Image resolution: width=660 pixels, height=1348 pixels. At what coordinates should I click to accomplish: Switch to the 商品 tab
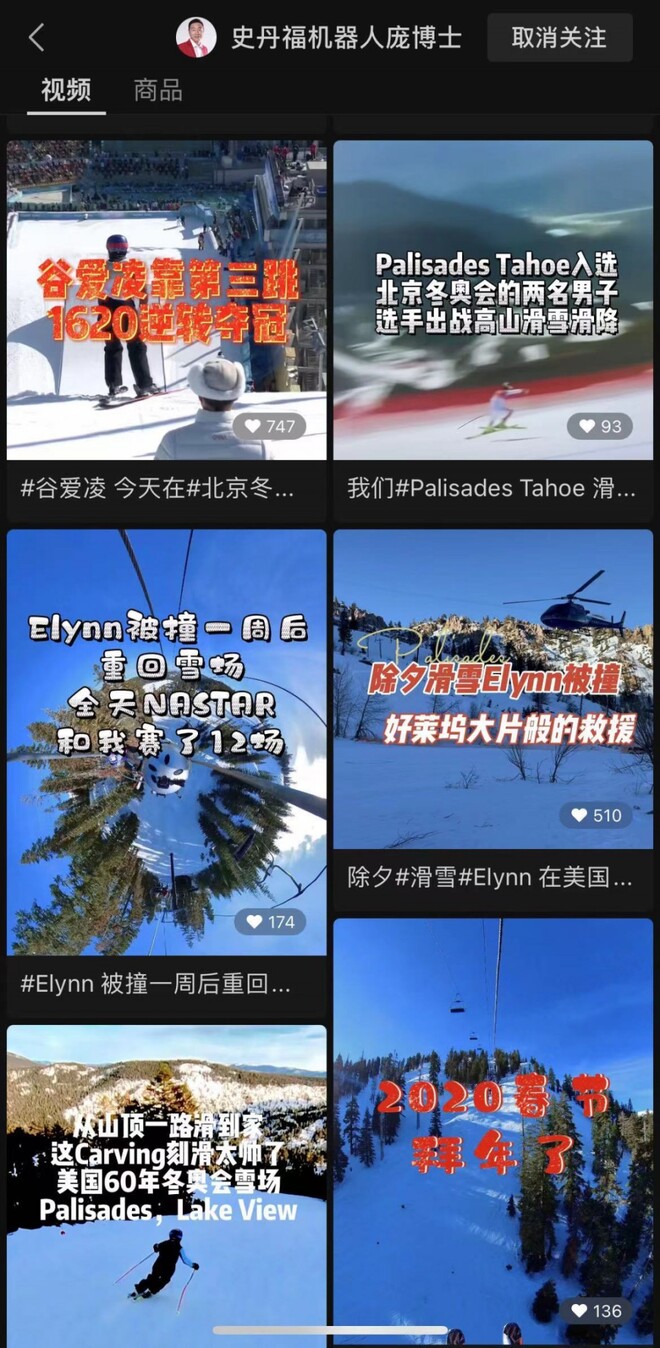click(158, 91)
